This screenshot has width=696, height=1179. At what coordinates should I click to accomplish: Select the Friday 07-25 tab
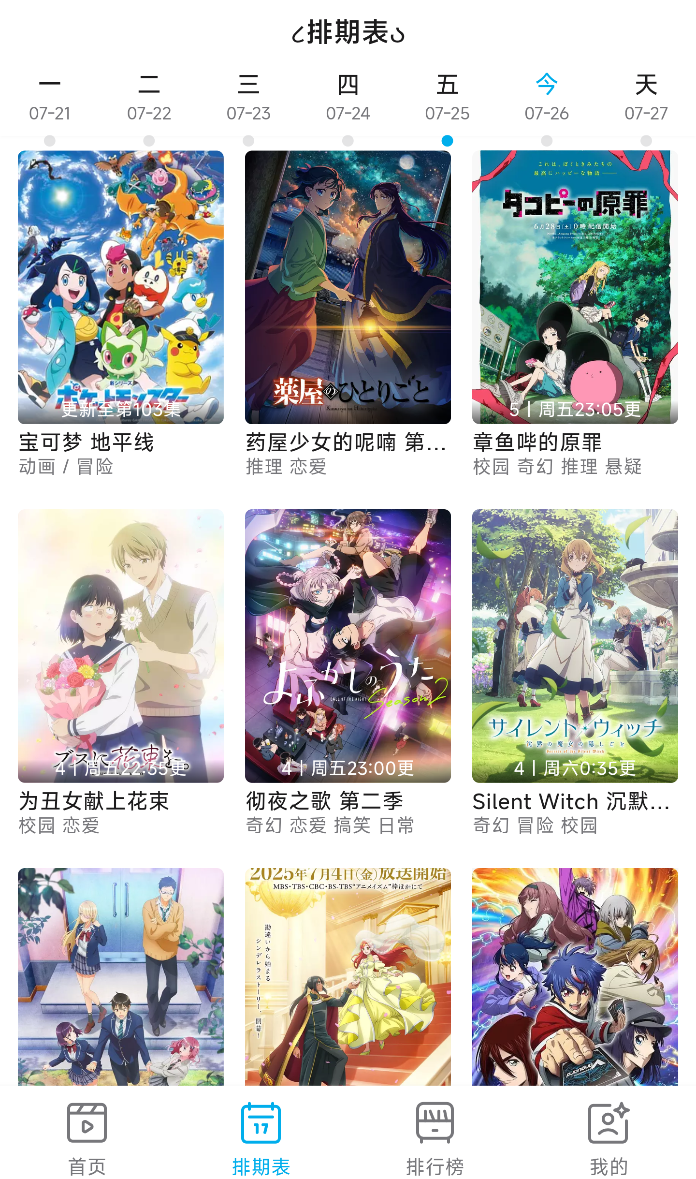[x=447, y=98]
